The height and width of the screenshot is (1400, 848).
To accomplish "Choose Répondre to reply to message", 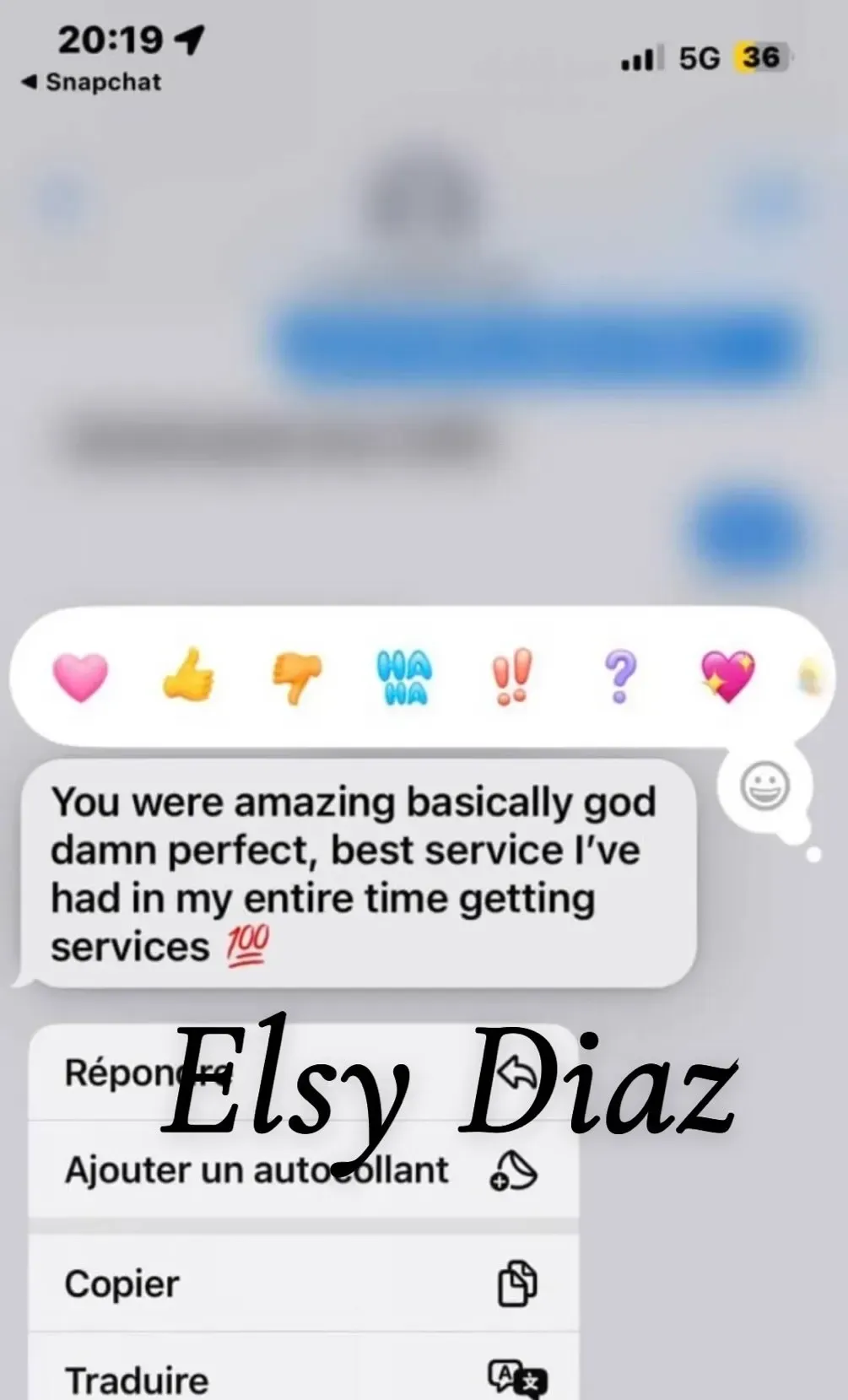I will point(304,1073).
